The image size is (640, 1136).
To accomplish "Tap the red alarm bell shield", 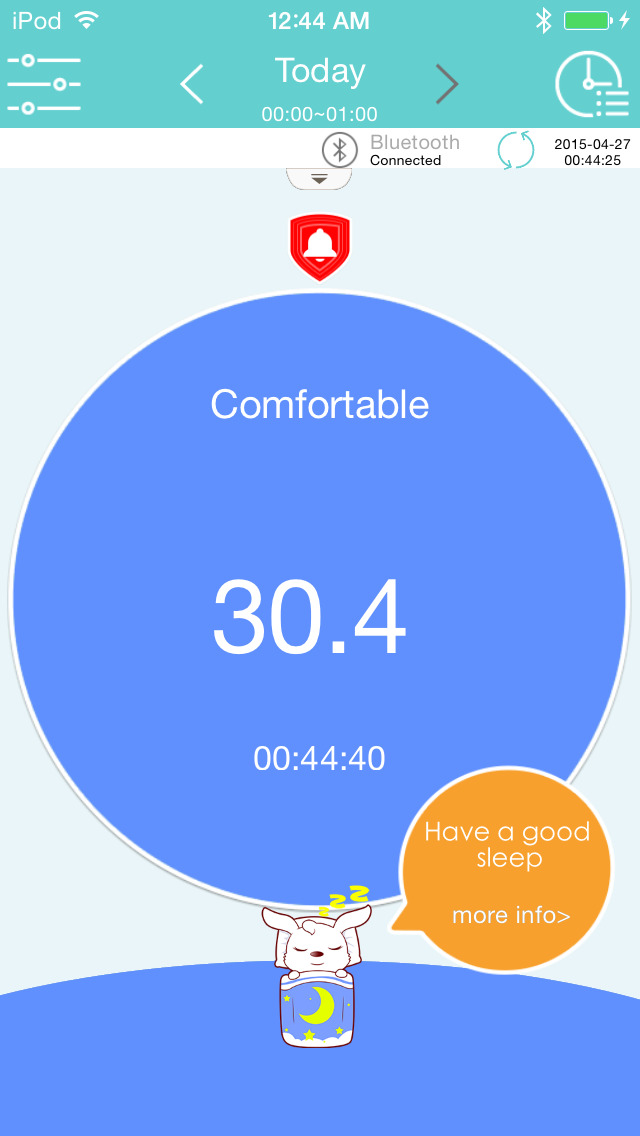I will 320,247.
